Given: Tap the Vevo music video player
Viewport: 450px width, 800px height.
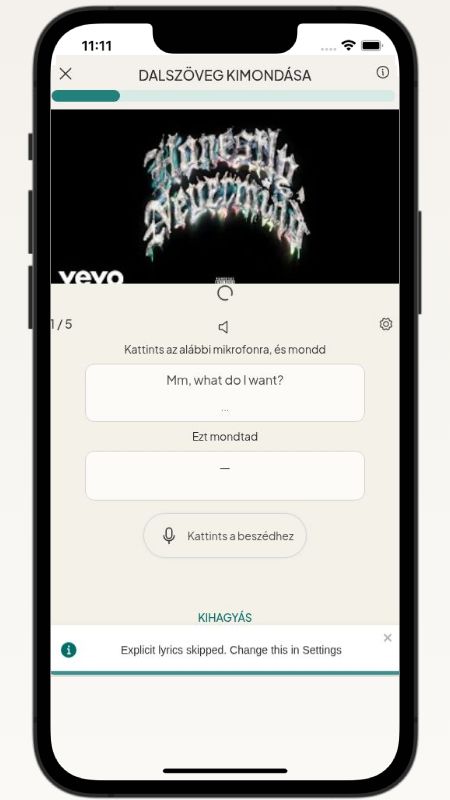Looking at the screenshot, I should click(x=225, y=196).
